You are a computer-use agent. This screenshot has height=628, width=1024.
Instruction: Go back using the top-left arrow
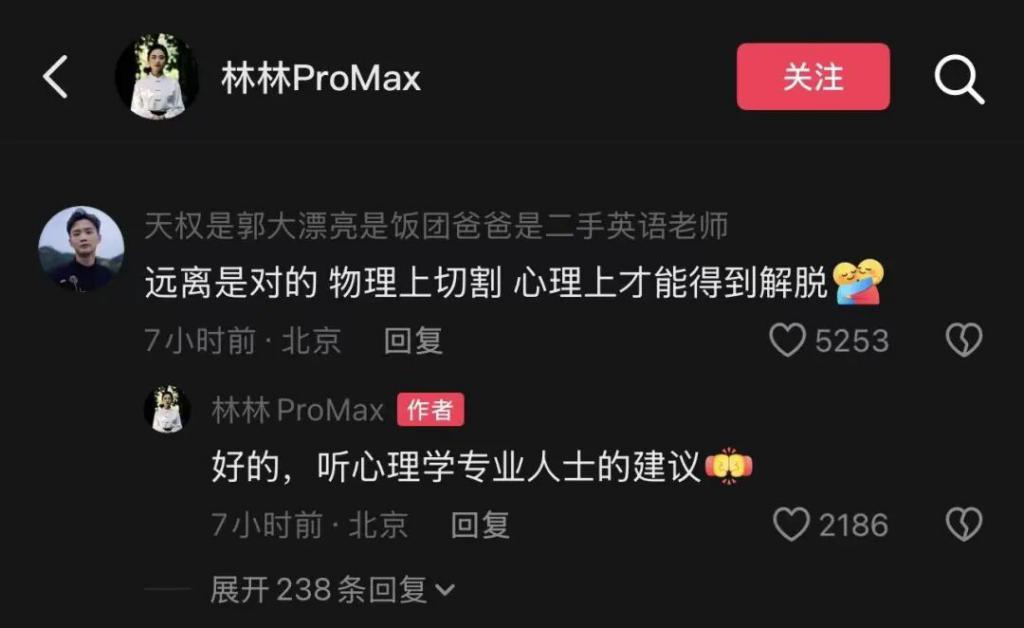(x=56, y=77)
